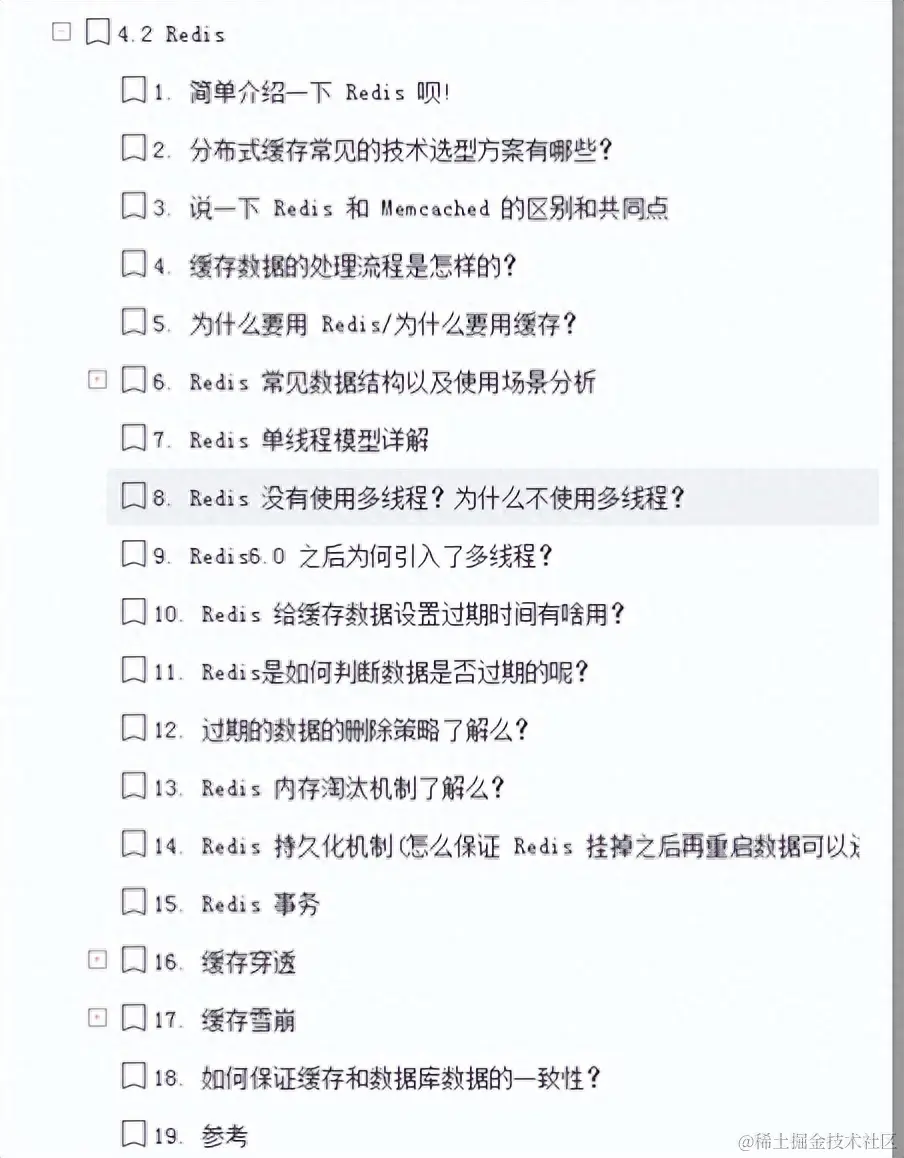Viewport: 904px width, 1158px height.
Task: Expand item 6 Redis 常见数据结构
Action: tap(97, 381)
